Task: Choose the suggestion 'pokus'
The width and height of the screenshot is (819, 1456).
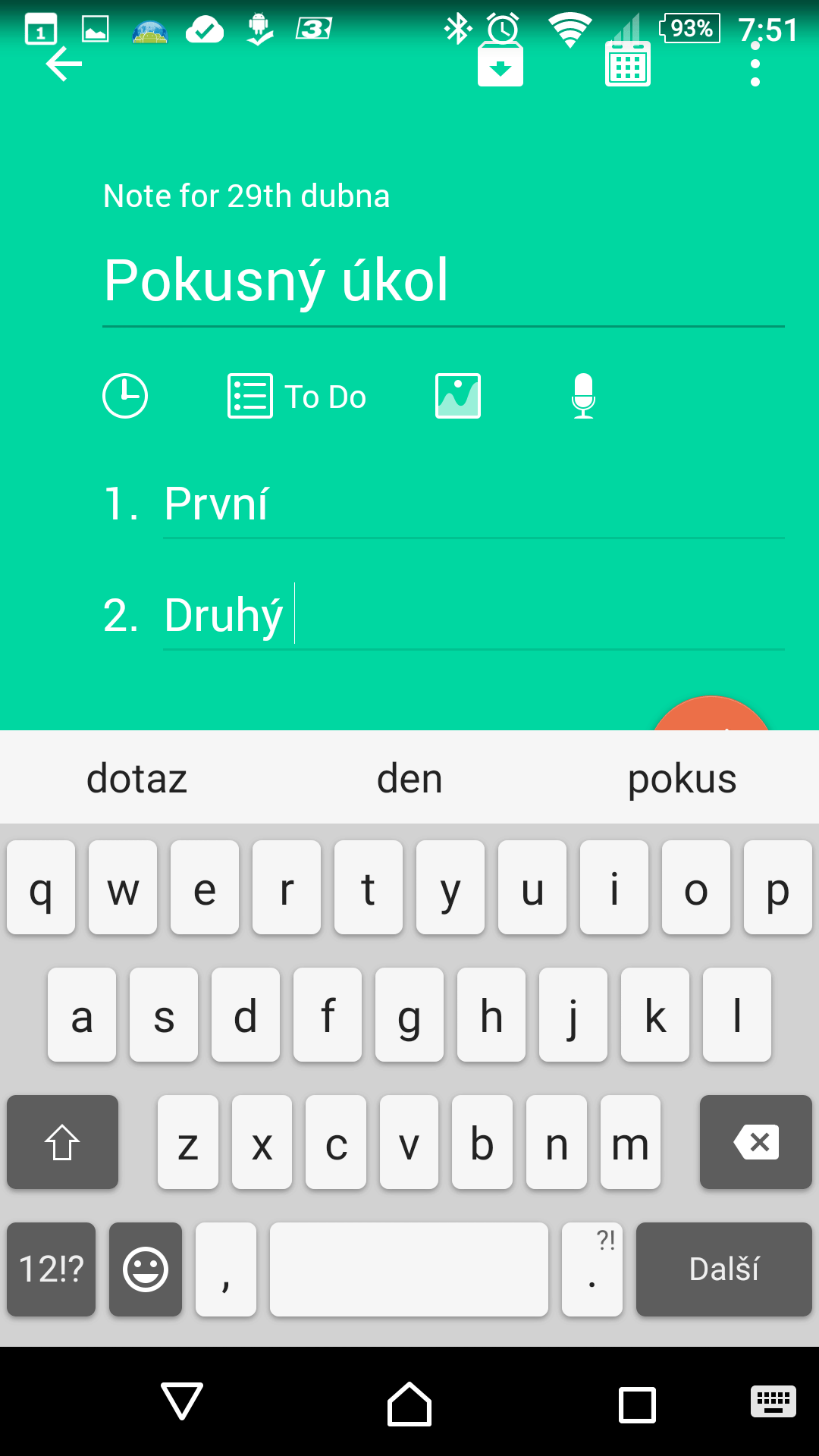Action: (682, 779)
